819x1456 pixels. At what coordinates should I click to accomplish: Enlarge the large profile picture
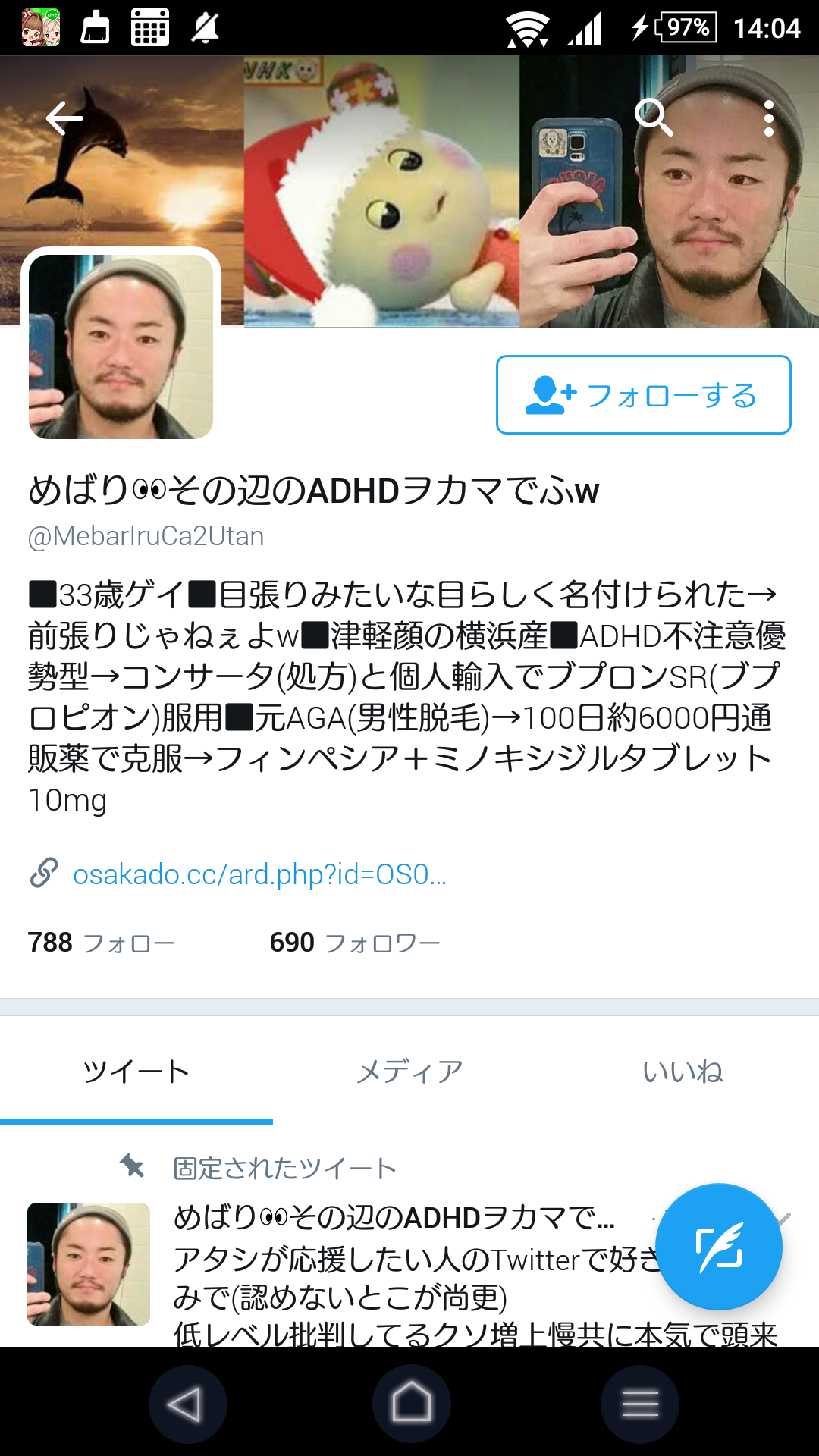tap(121, 347)
